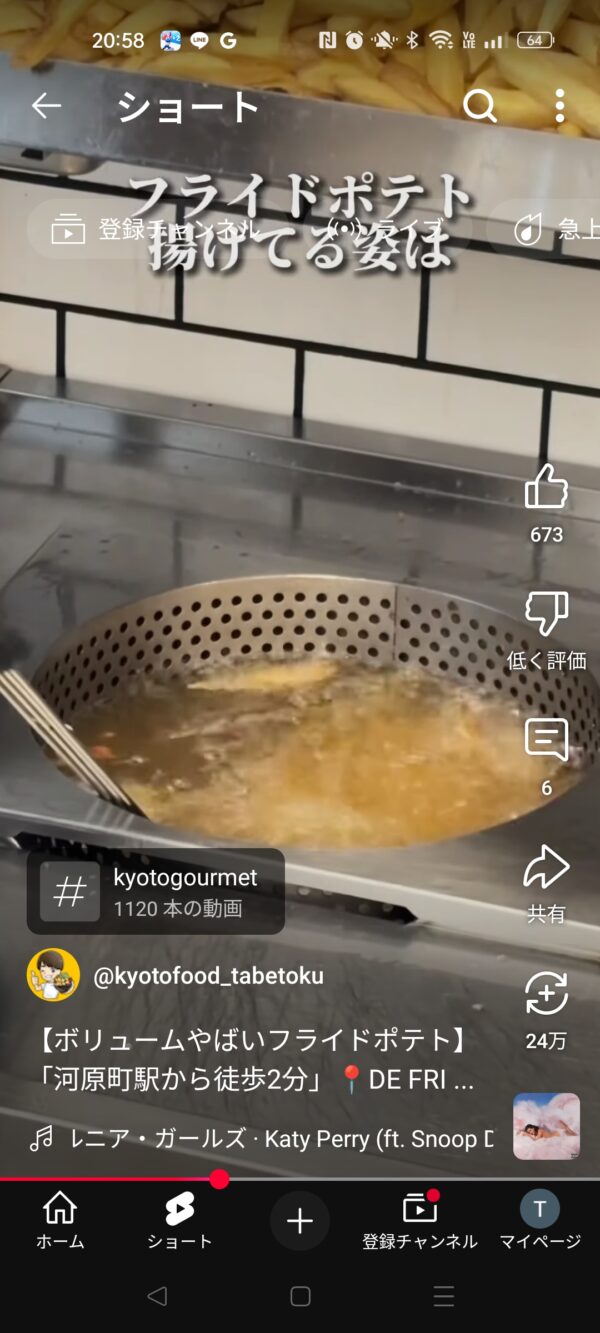The image size is (600, 1333).
Task: Dislike this Short (低く評価)
Action: coord(546,613)
